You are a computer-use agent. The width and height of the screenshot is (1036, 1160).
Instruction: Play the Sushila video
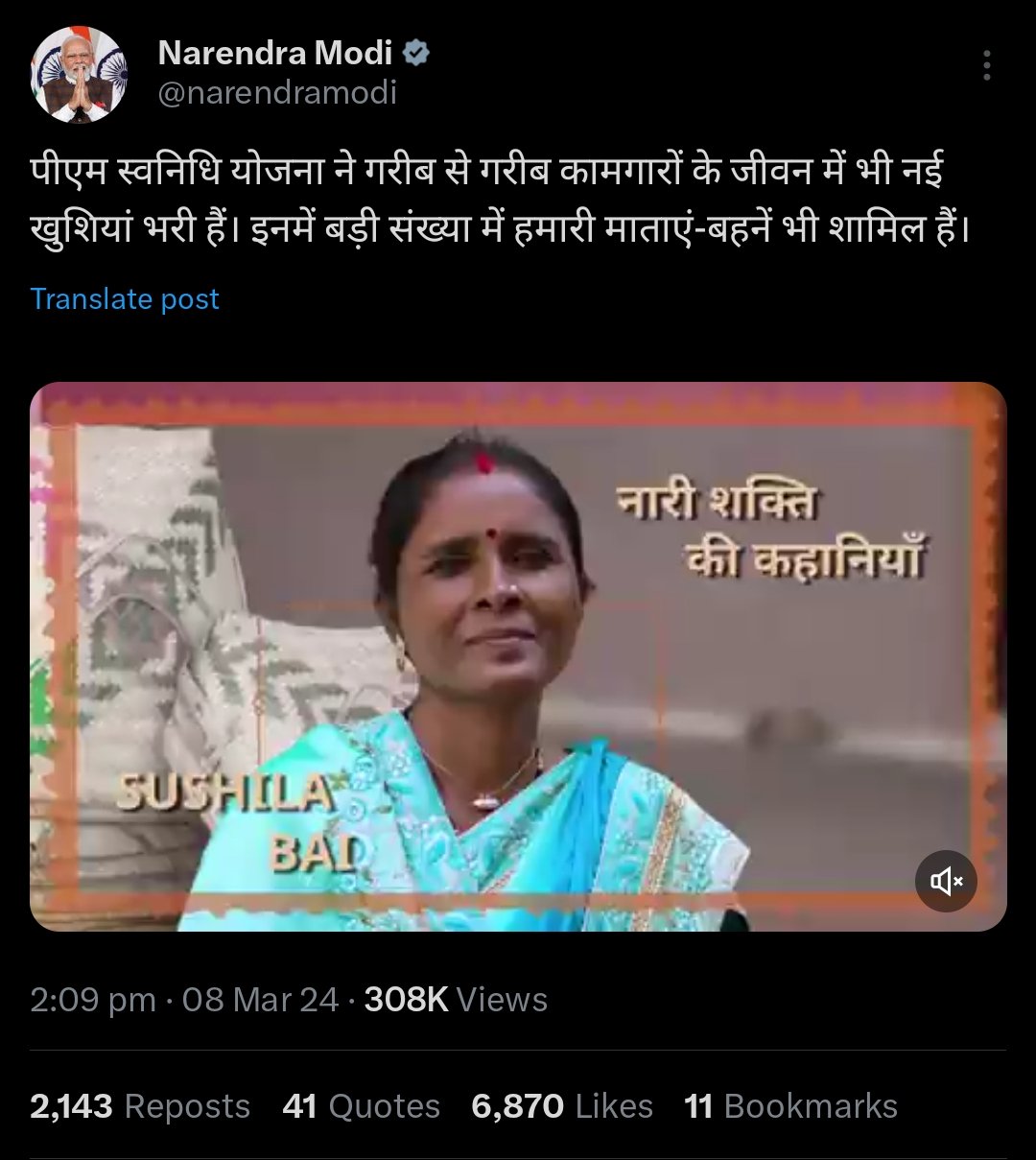pos(518,656)
